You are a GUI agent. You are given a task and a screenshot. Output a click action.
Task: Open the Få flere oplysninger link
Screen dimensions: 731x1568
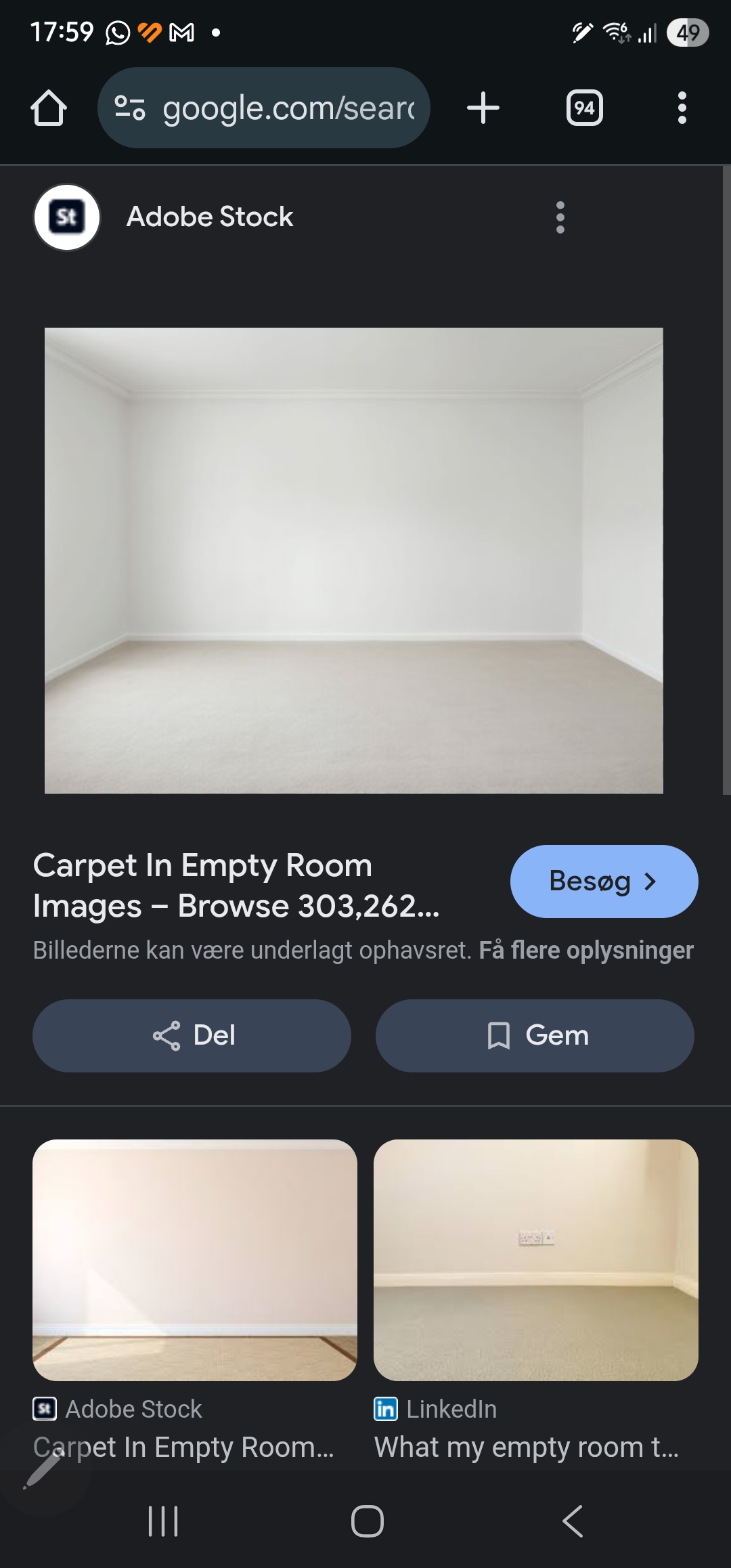coord(586,951)
